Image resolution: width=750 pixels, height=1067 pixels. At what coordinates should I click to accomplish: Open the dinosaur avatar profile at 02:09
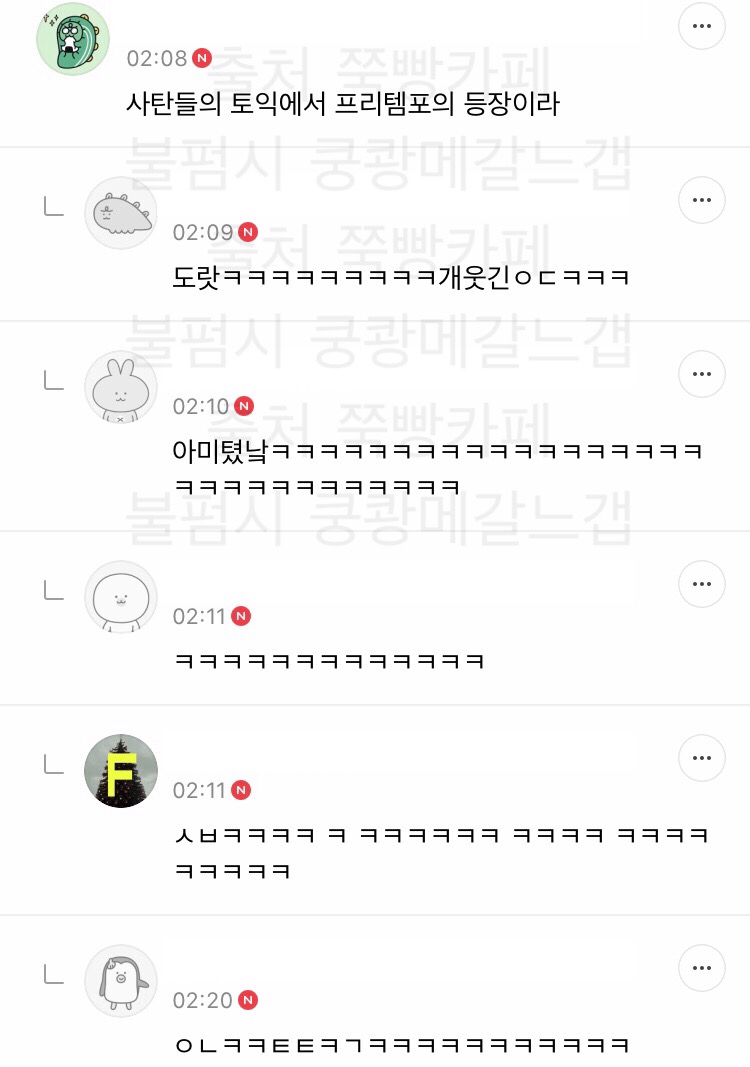point(121,213)
